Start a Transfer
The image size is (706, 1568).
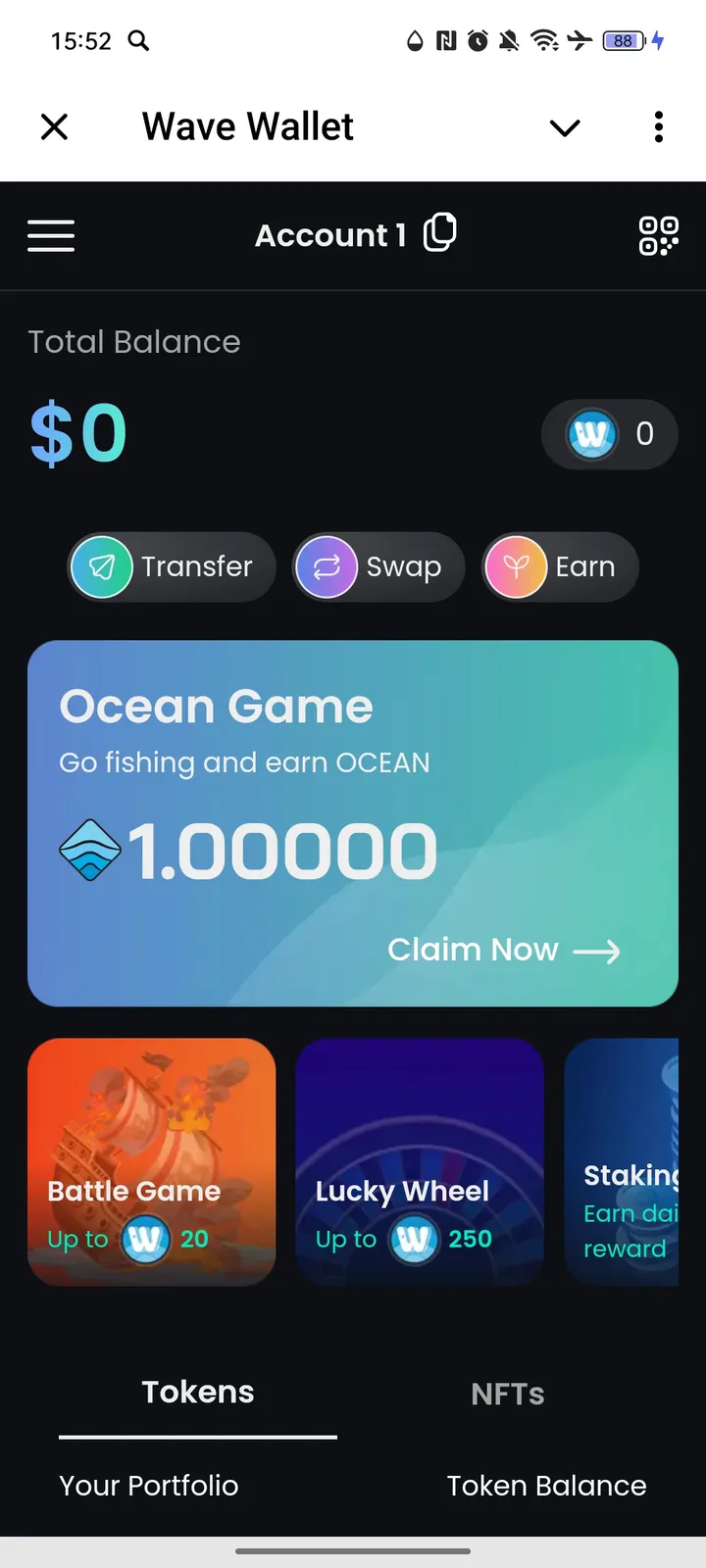(x=172, y=566)
